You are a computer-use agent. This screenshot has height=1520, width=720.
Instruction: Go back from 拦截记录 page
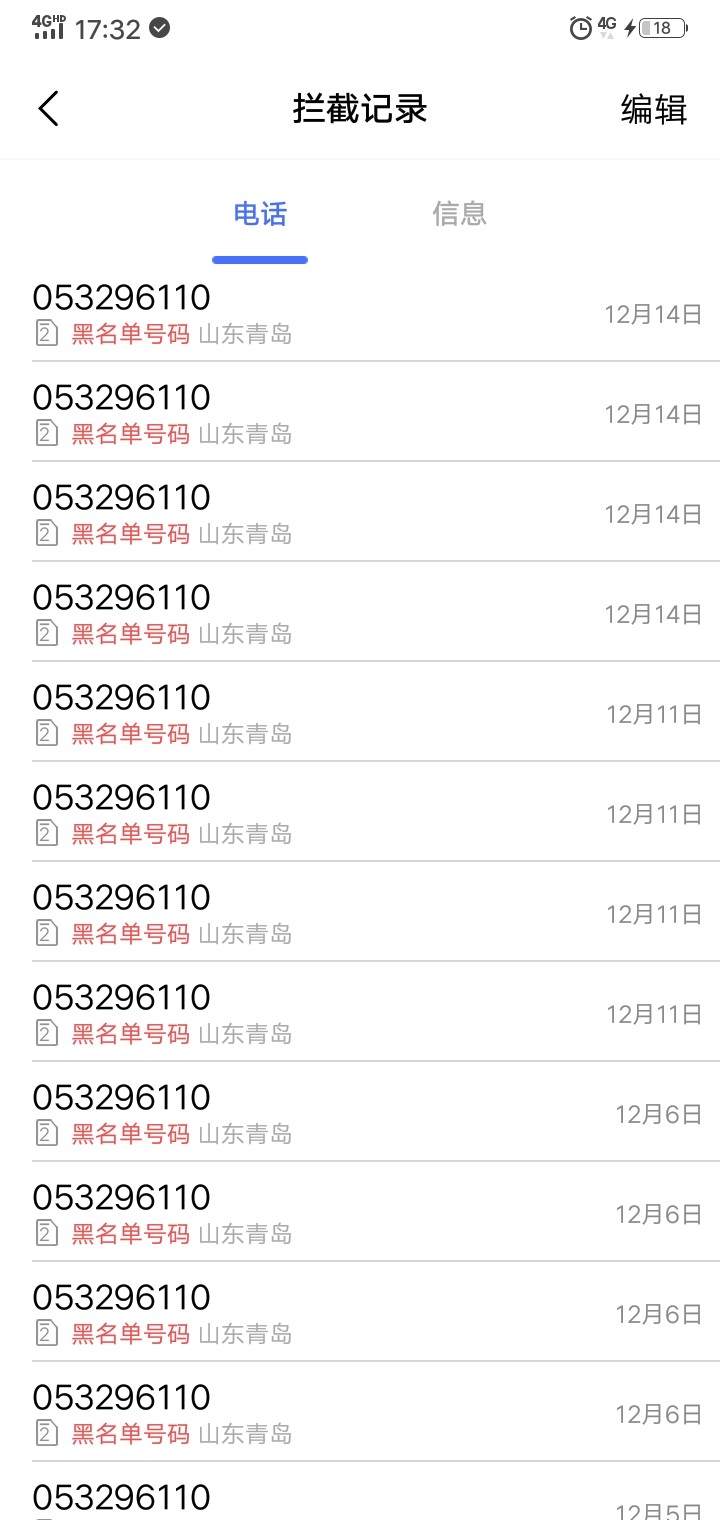(x=48, y=108)
